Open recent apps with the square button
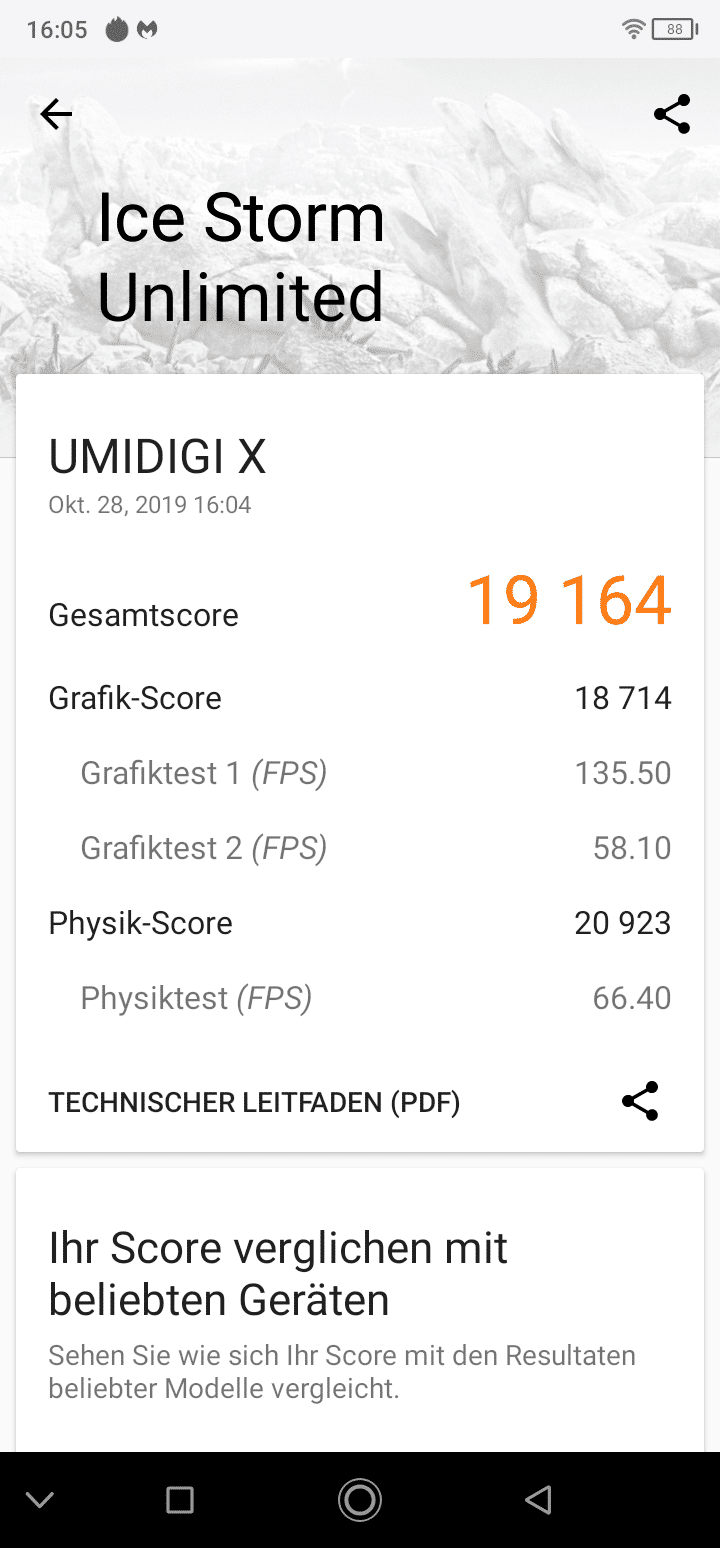The height and width of the screenshot is (1548, 720). click(180, 1499)
